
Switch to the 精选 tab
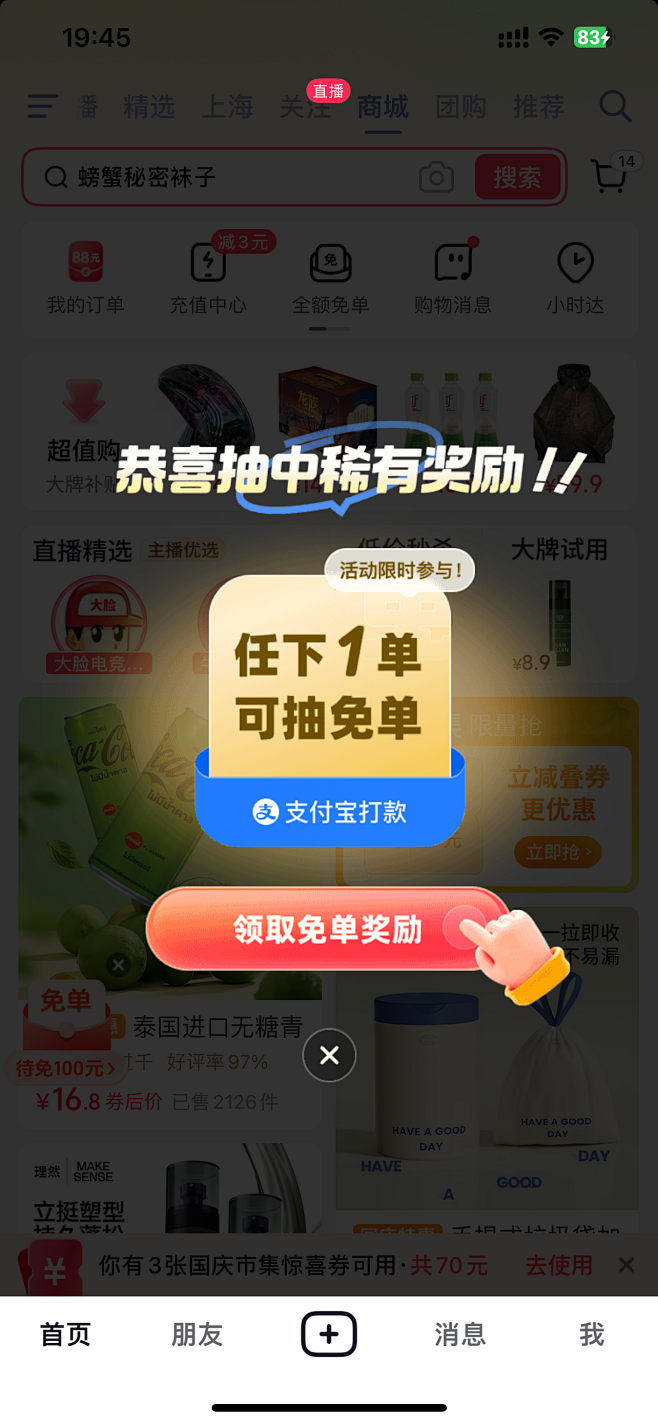tap(149, 107)
